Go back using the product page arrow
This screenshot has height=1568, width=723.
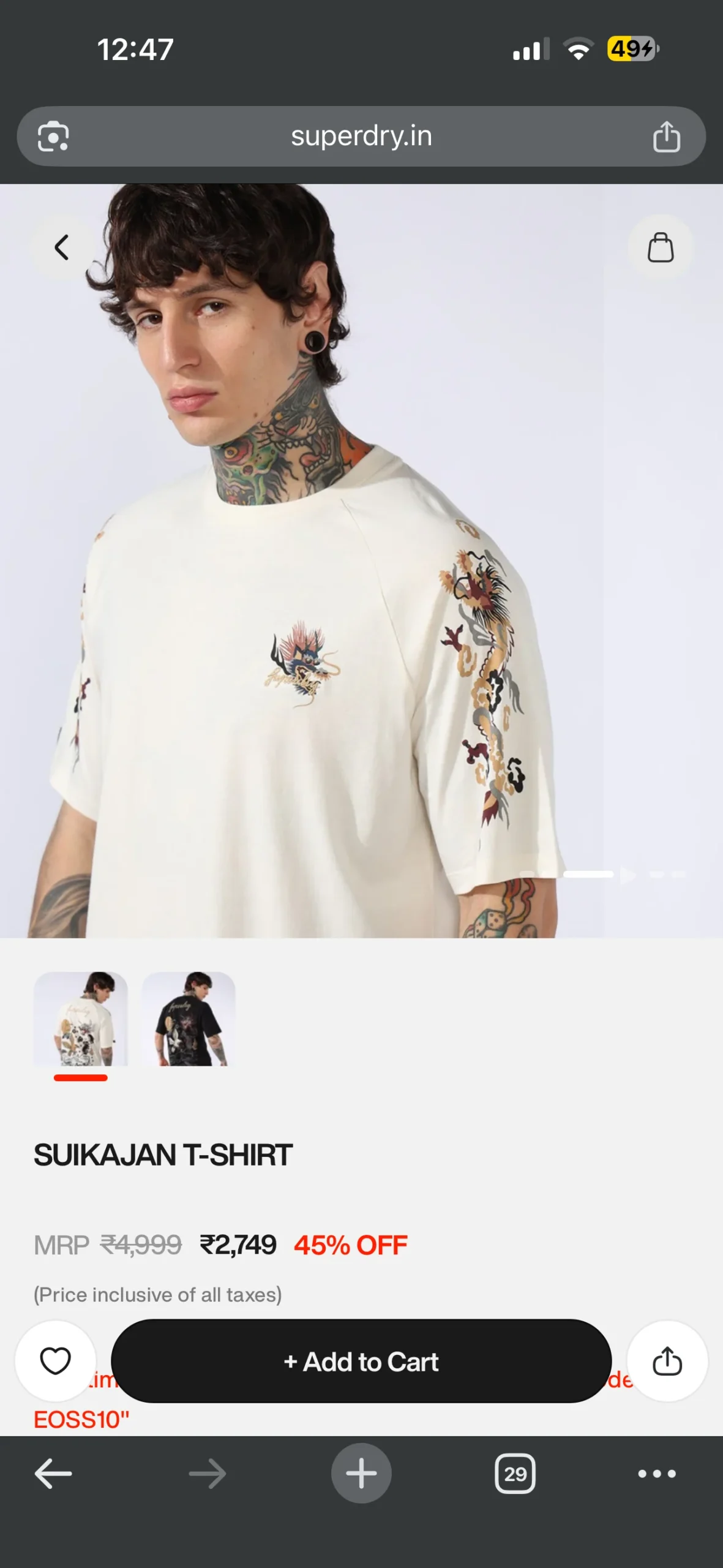tap(61, 247)
